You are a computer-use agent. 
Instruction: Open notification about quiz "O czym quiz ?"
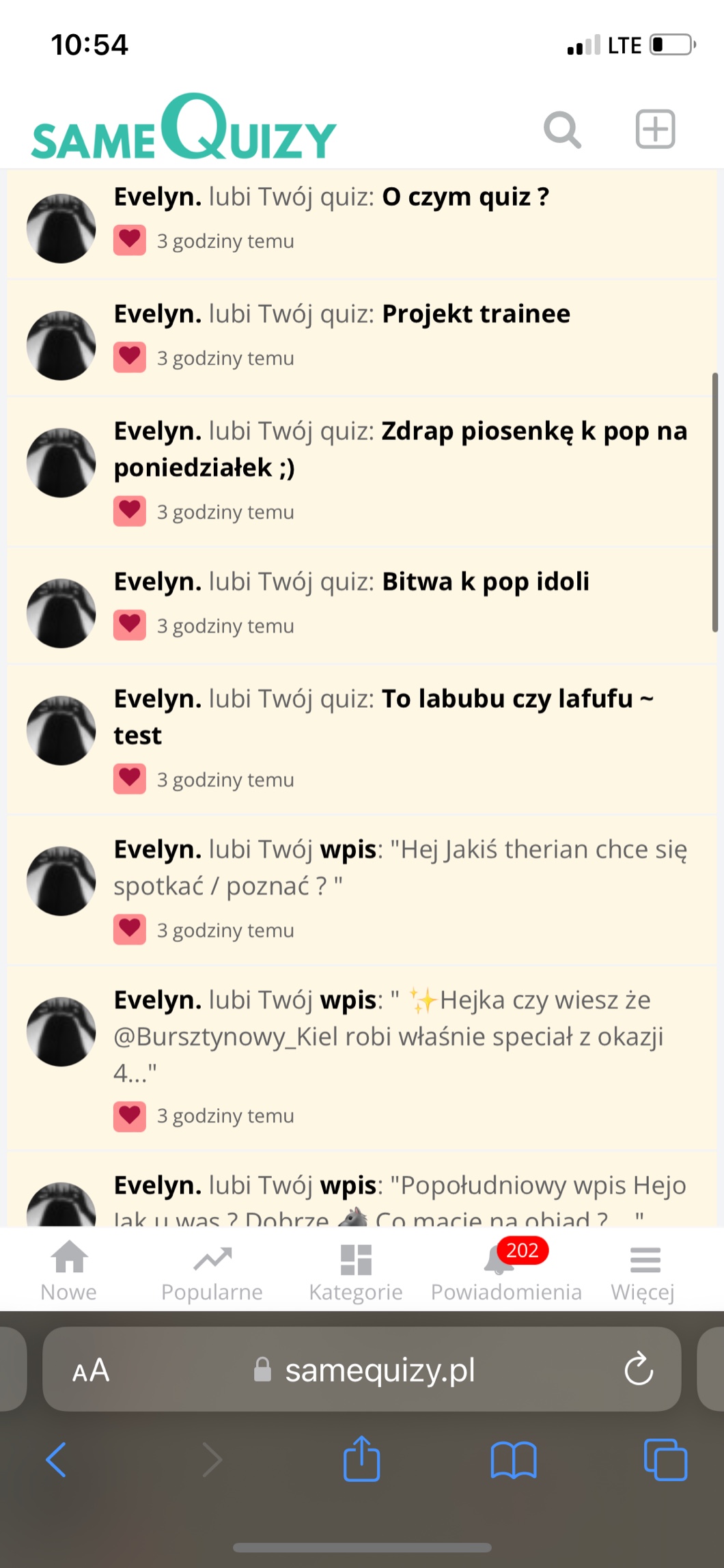tap(464, 197)
